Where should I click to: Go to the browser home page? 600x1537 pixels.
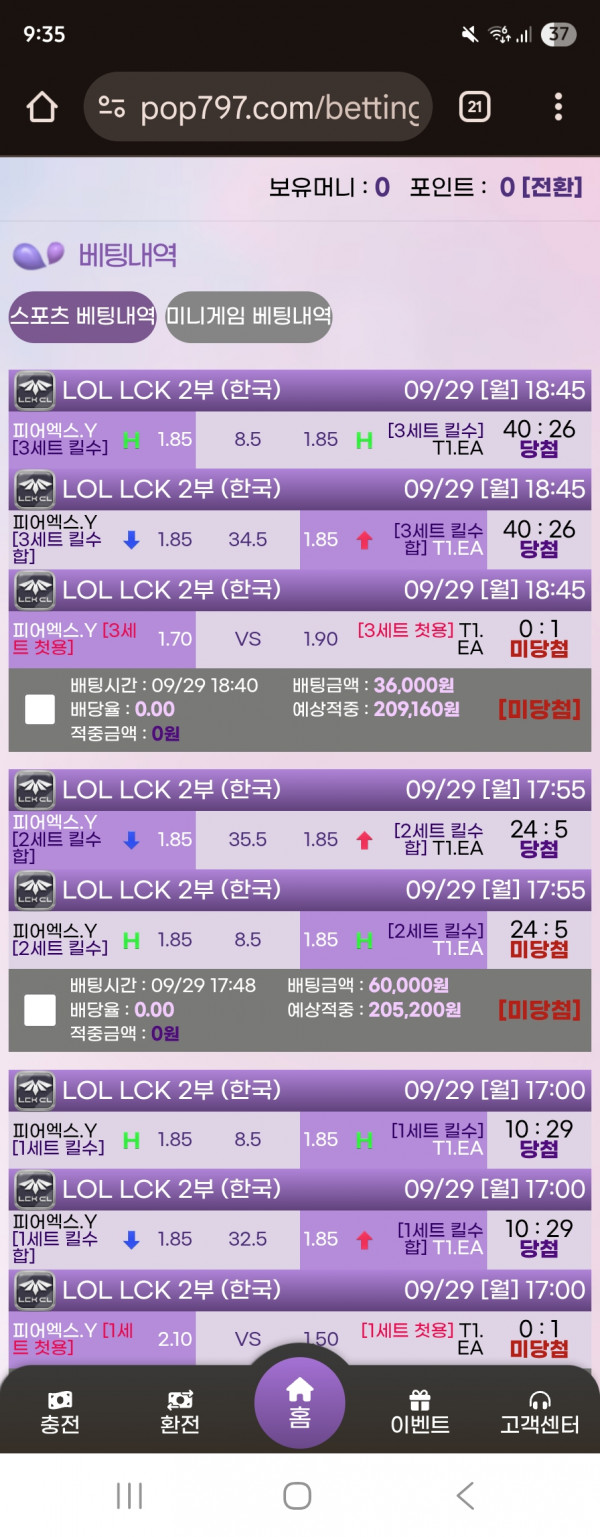click(42, 107)
